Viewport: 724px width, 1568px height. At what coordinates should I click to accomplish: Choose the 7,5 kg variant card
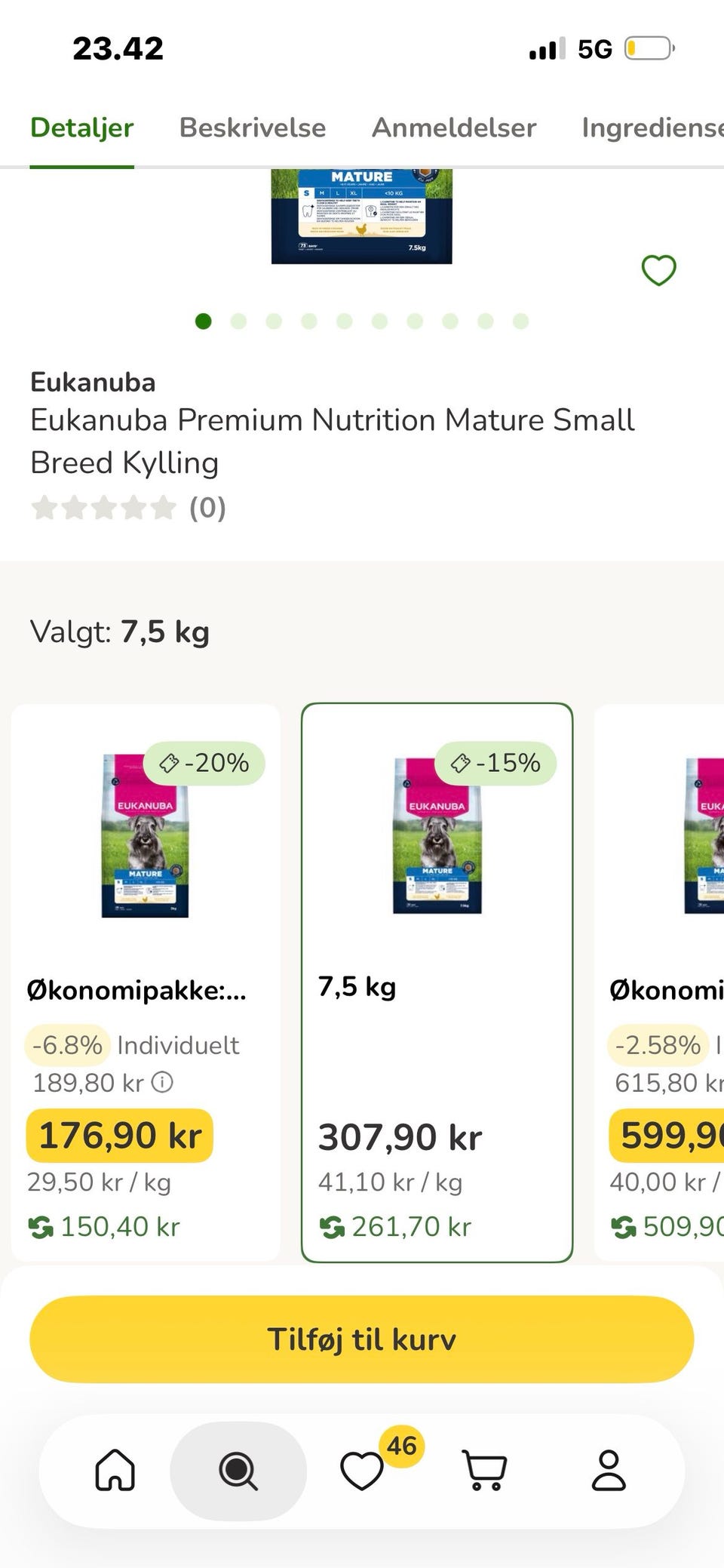[x=437, y=982]
